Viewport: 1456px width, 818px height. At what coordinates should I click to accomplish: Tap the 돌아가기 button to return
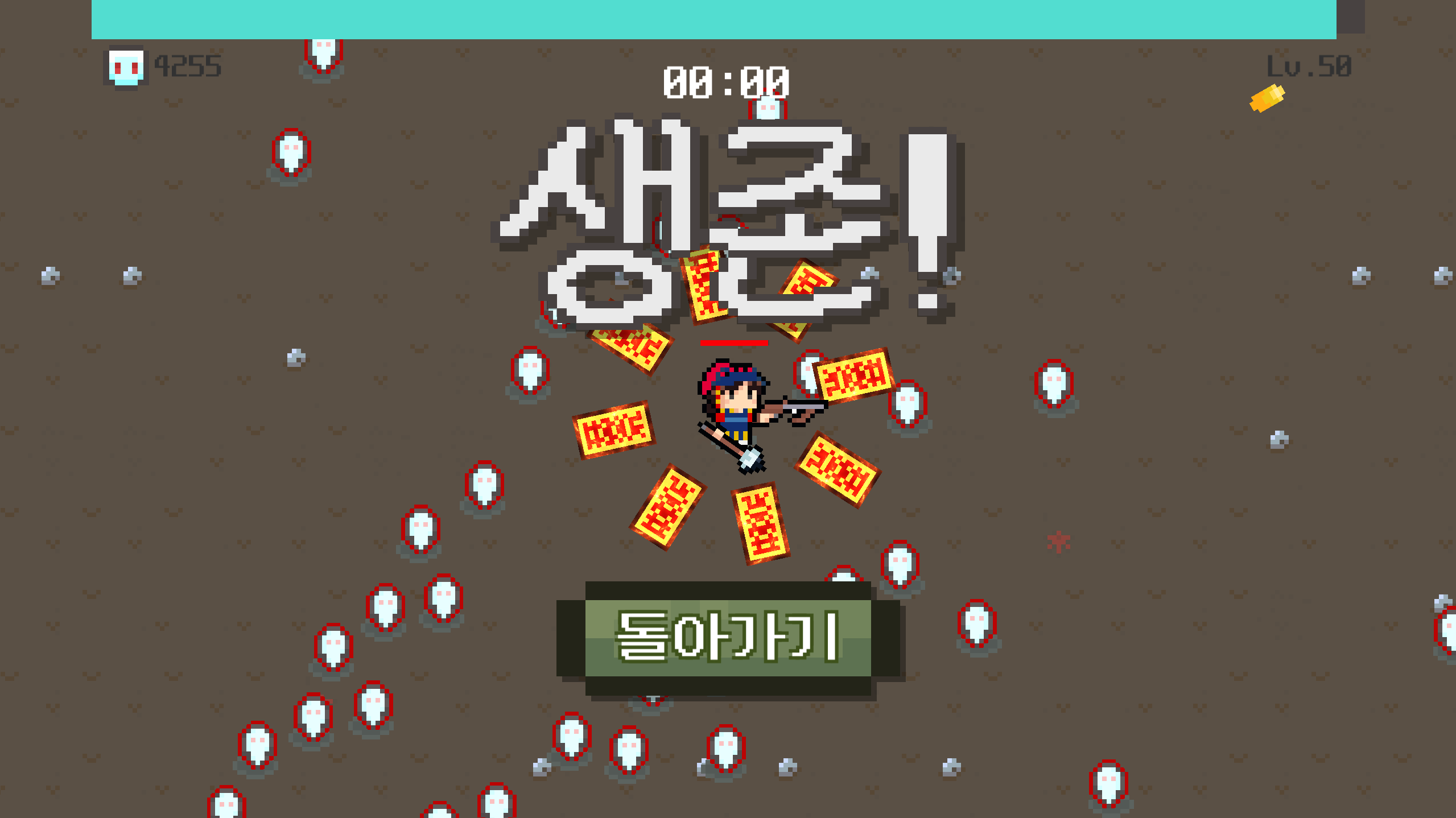pos(728,638)
